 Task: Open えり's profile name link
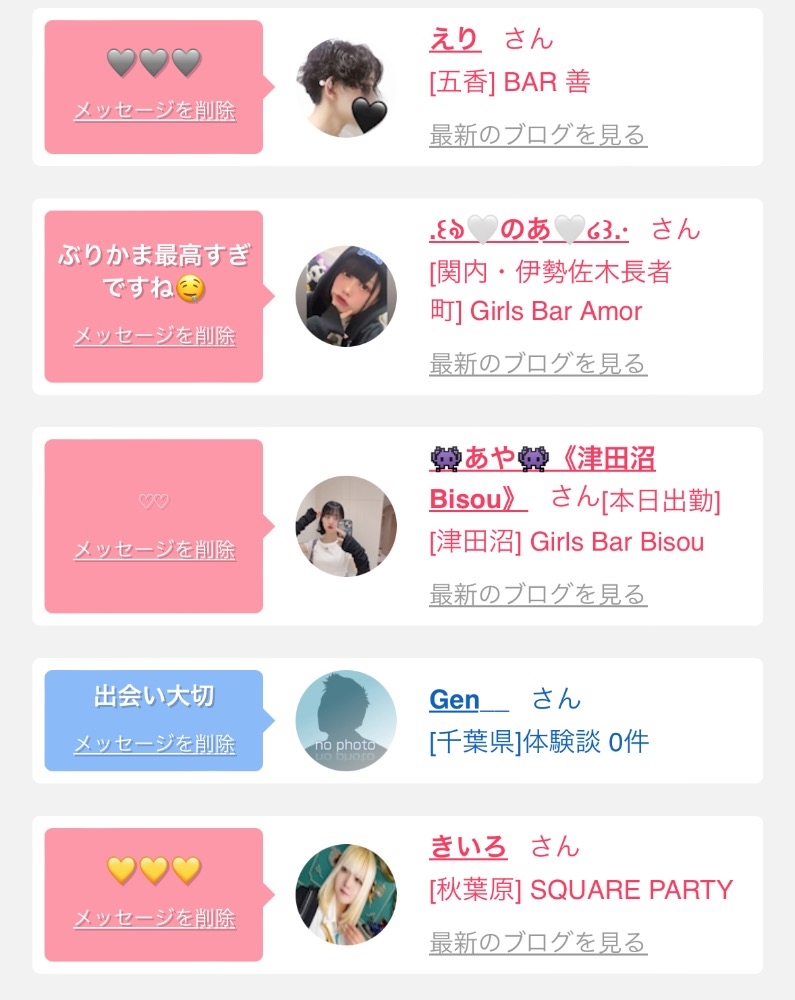click(455, 40)
